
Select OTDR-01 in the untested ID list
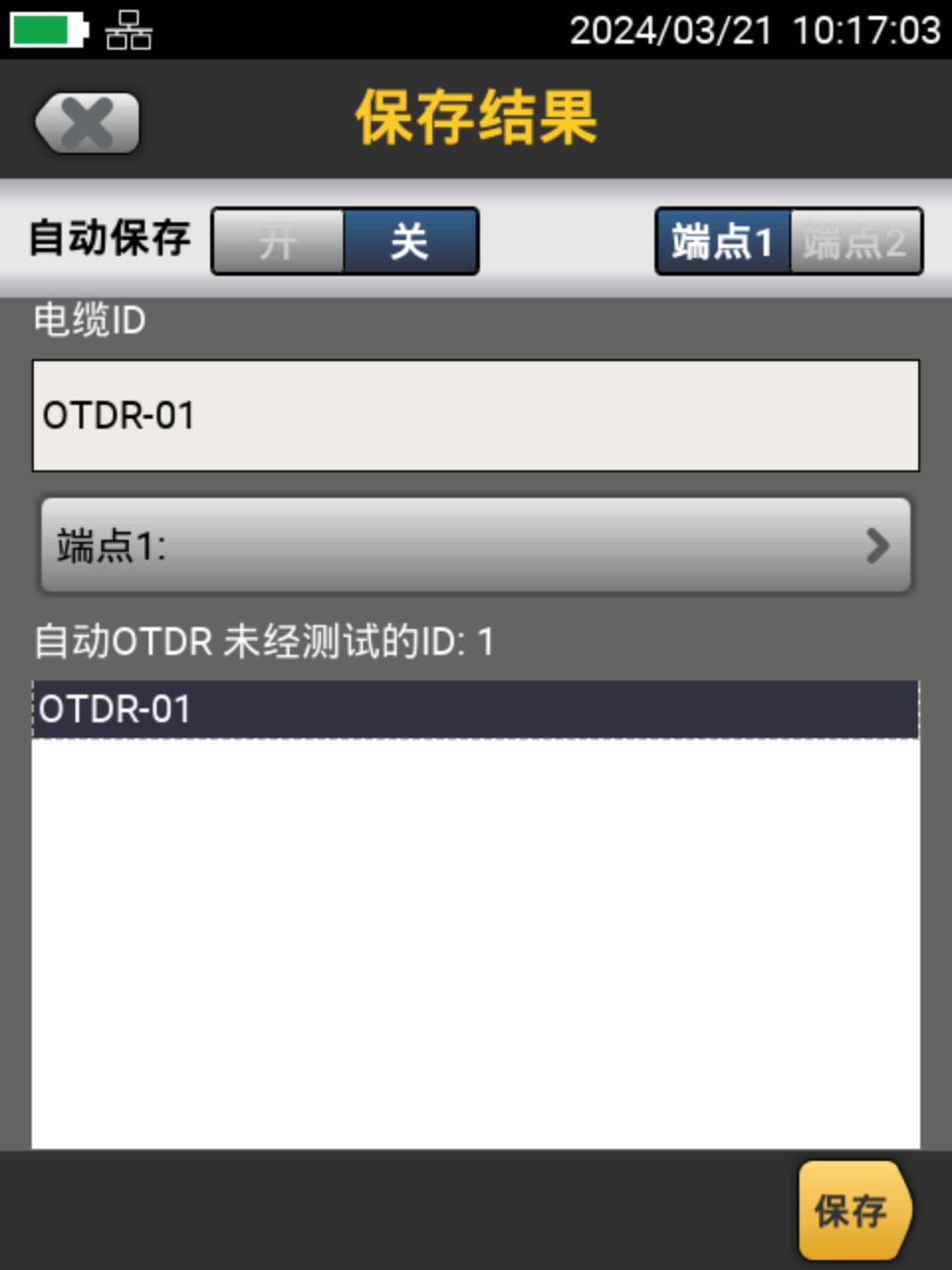pos(475,709)
